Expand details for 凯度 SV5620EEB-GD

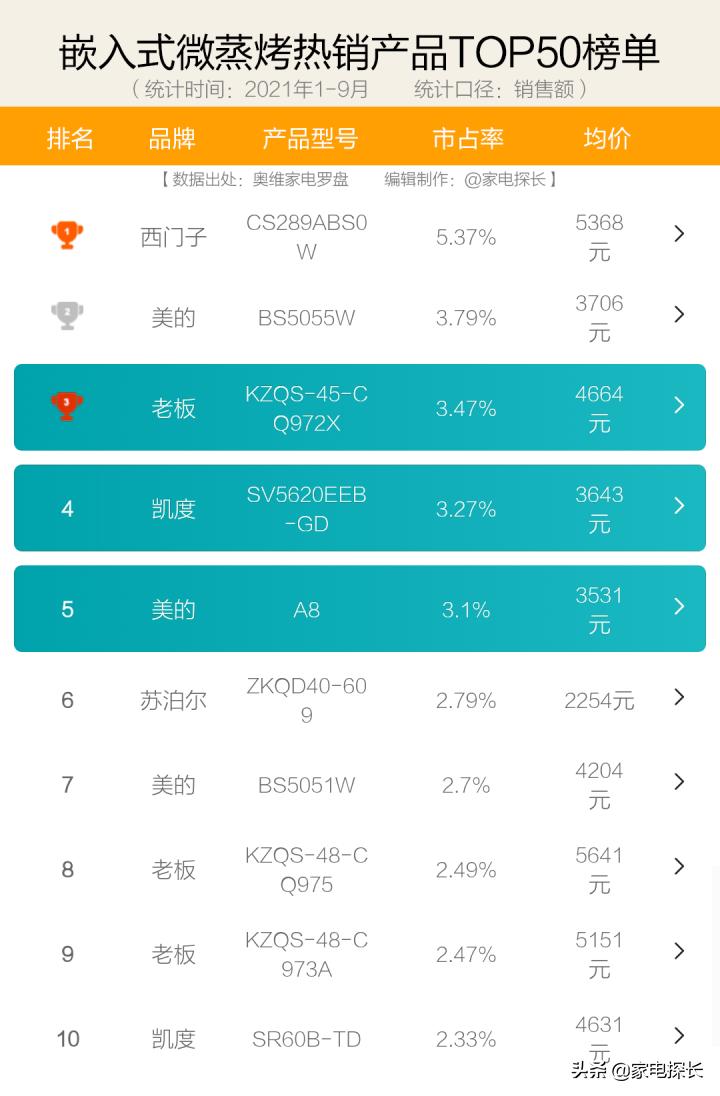click(678, 508)
